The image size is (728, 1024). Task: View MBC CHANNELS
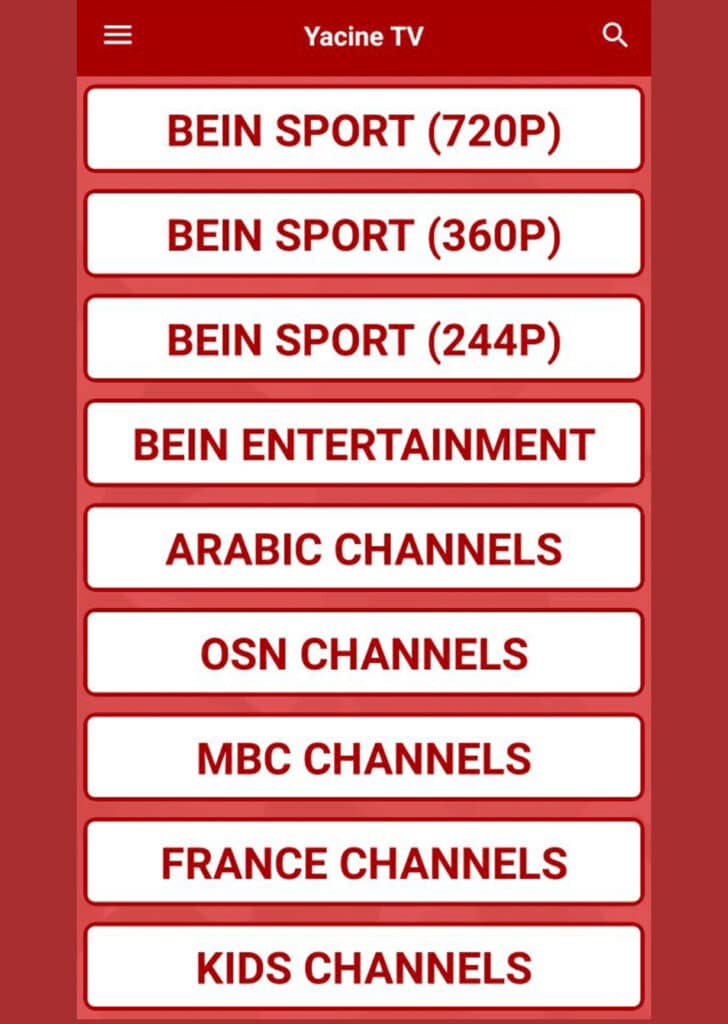pyautogui.click(x=363, y=757)
